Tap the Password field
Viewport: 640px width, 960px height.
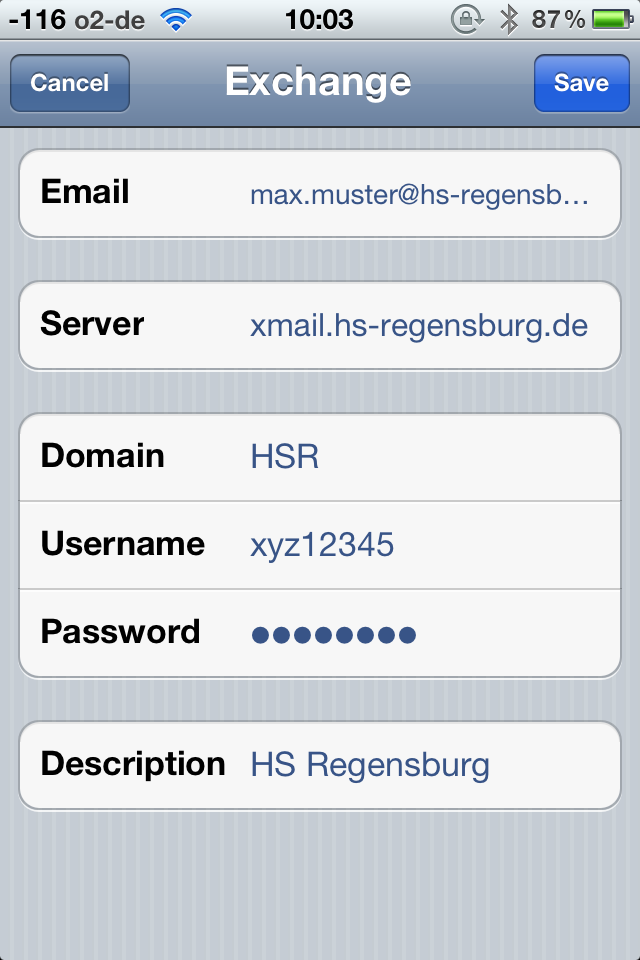click(x=418, y=633)
